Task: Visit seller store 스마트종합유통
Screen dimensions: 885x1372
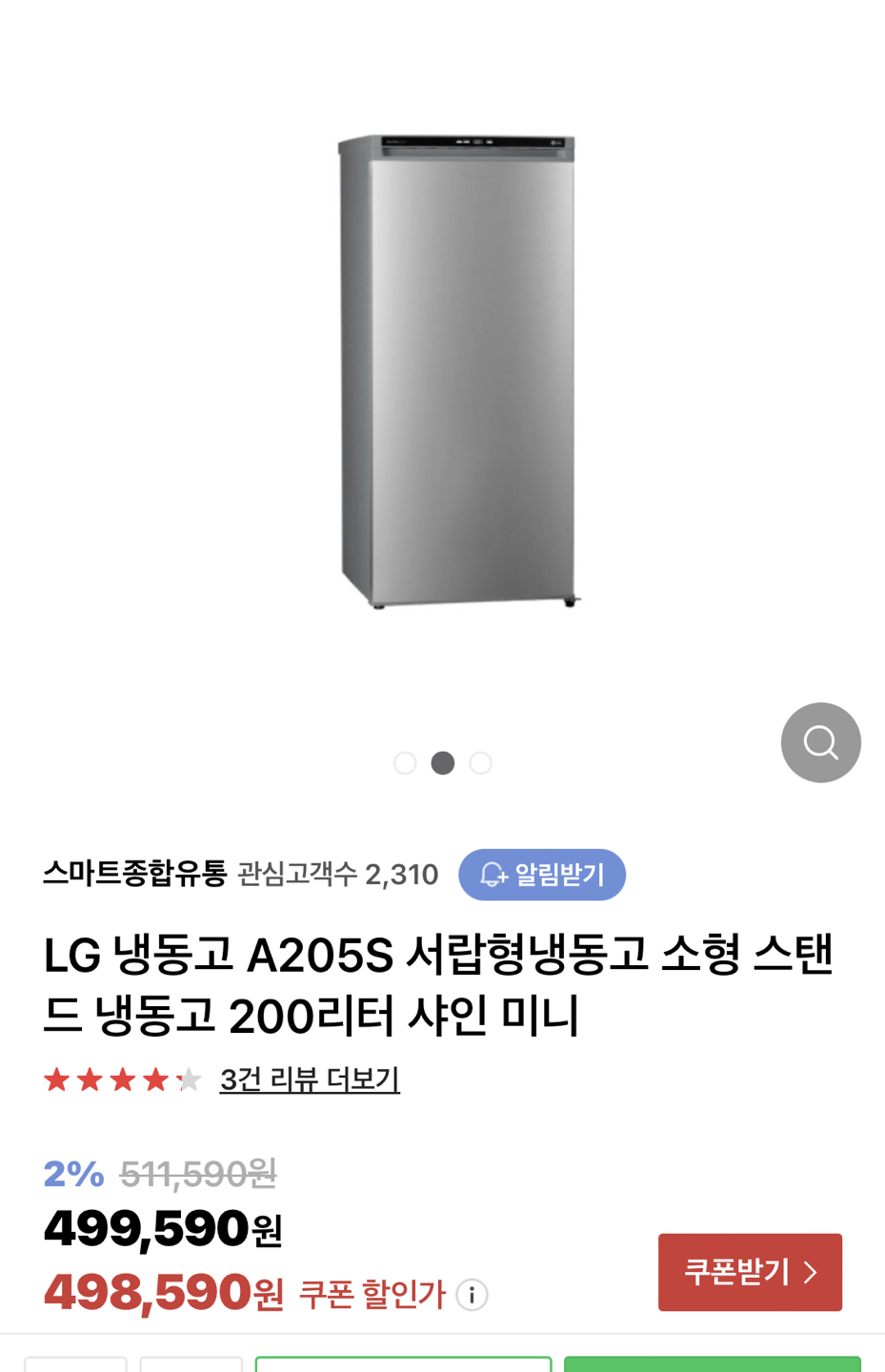Action: click(x=133, y=873)
